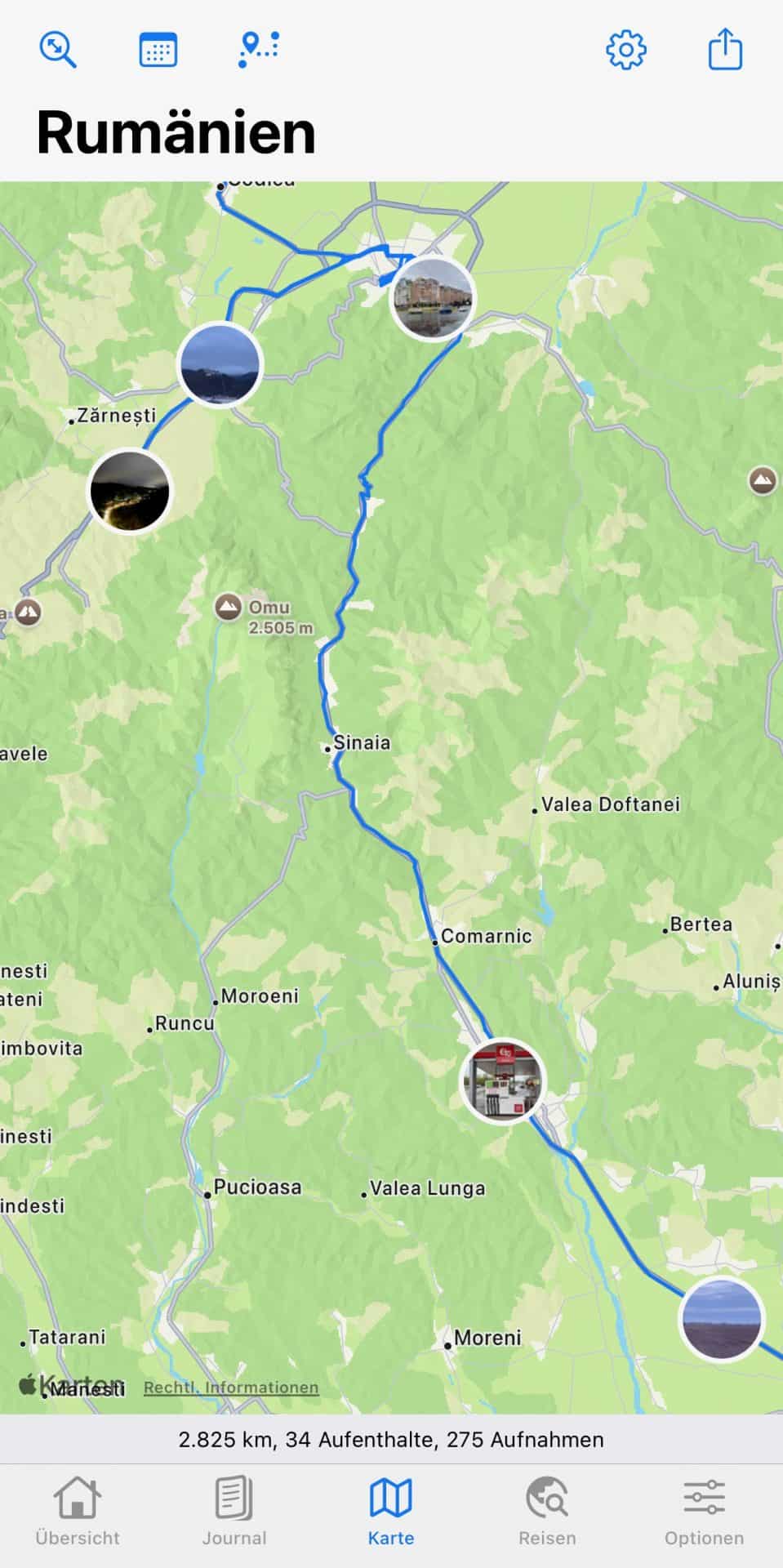Viewport: 783px width, 1568px height.
Task: Open the calendar date filter
Action: click(158, 50)
